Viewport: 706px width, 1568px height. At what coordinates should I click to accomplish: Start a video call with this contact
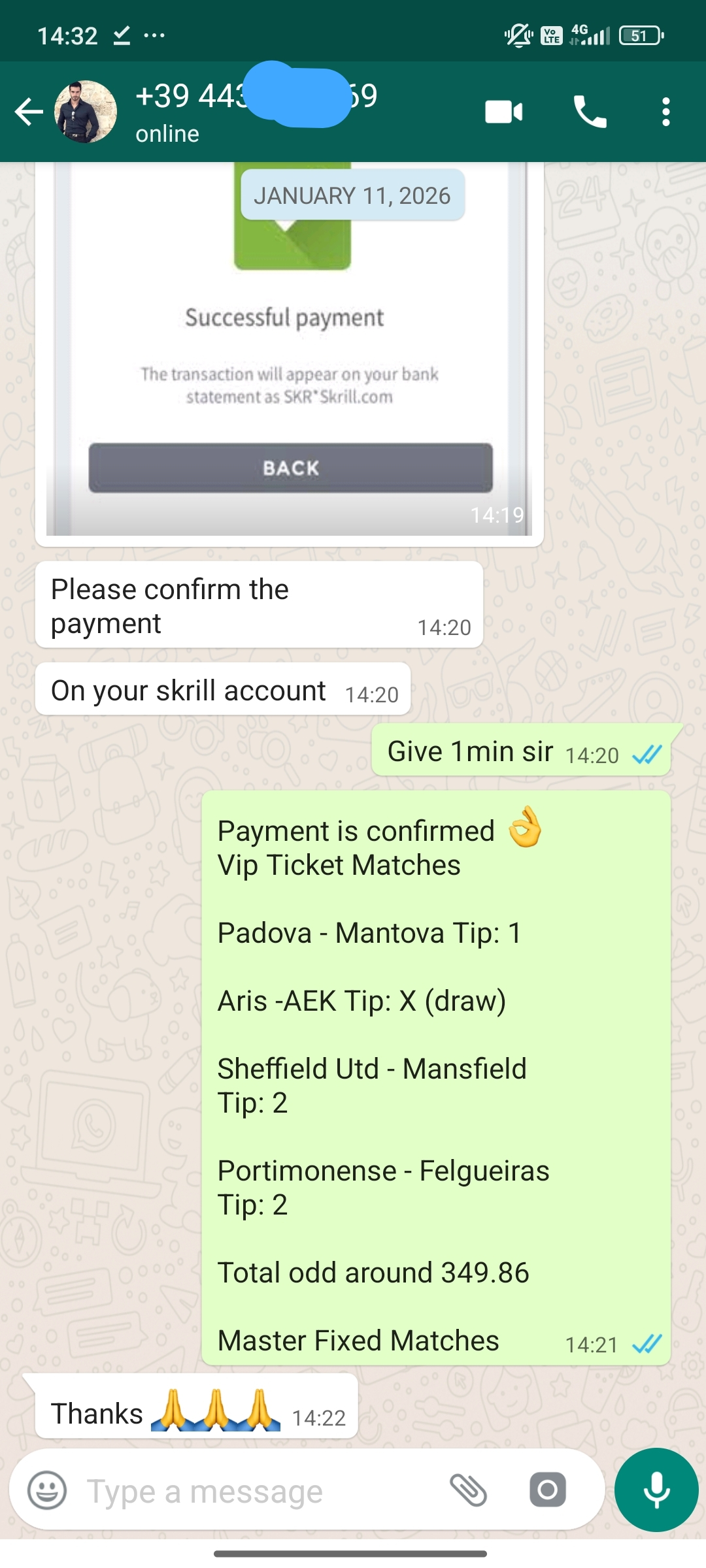503,112
